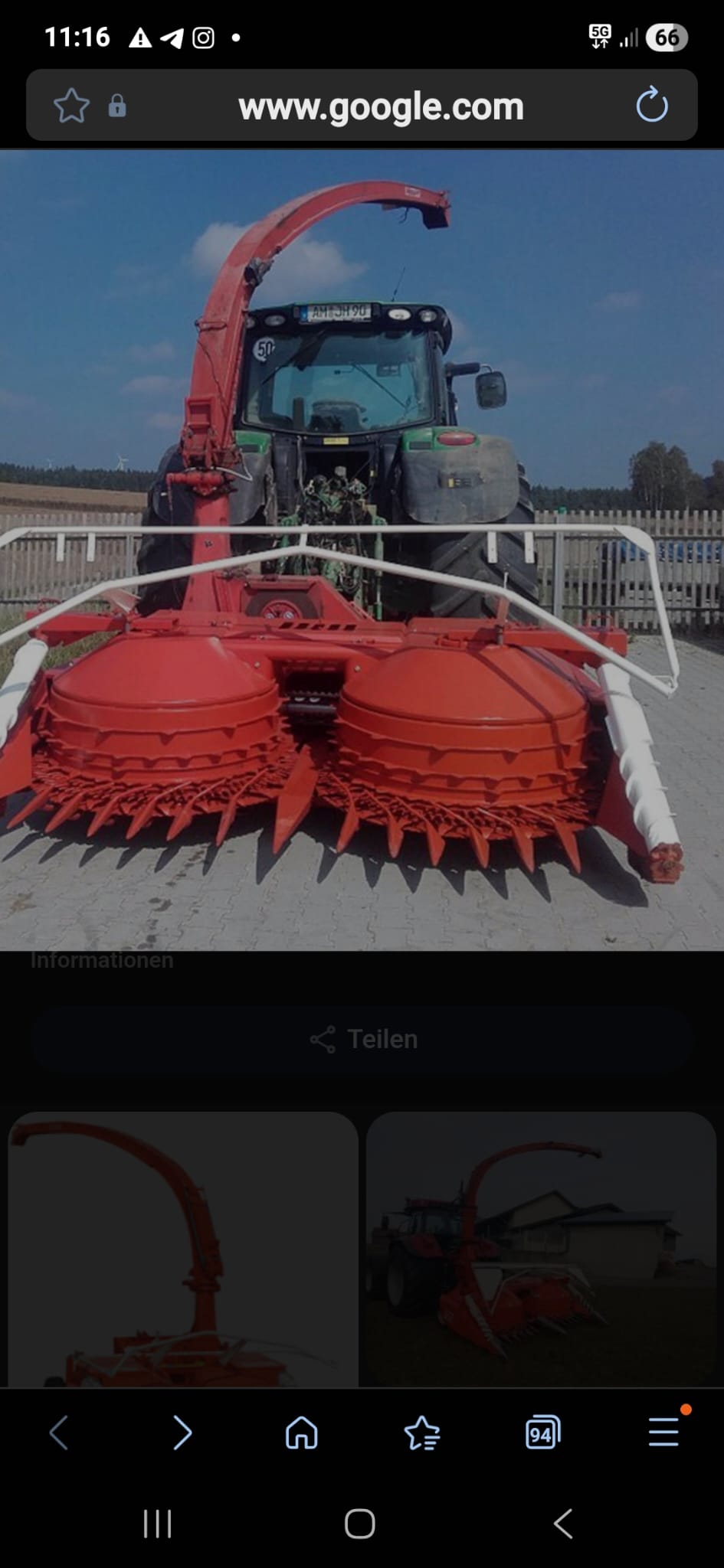The image size is (724, 1568).
Task: Tap the system home button
Action: (360, 1524)
